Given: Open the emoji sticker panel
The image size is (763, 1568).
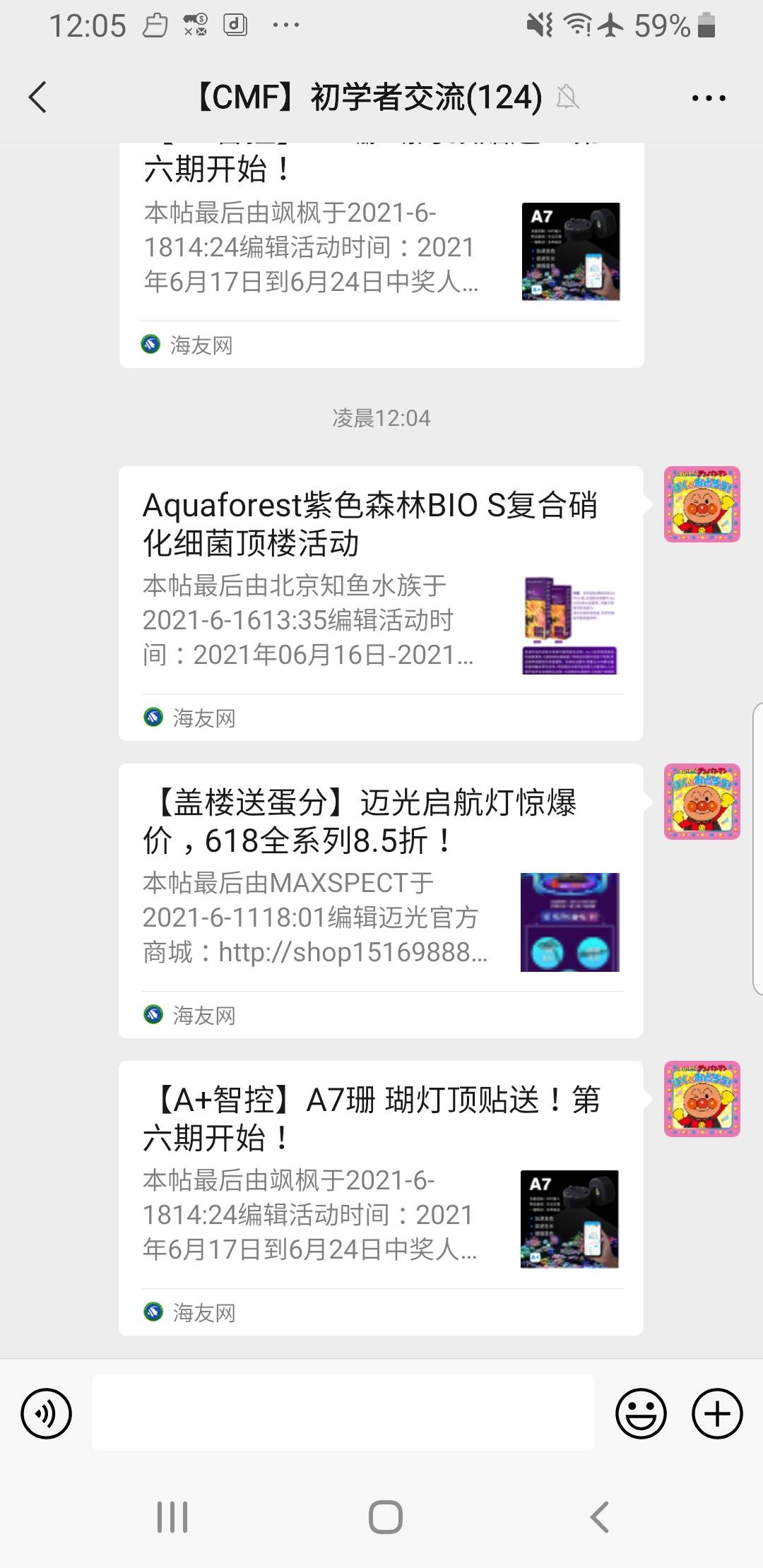Looking at the screenshot, I should [x=641, y=1413].
